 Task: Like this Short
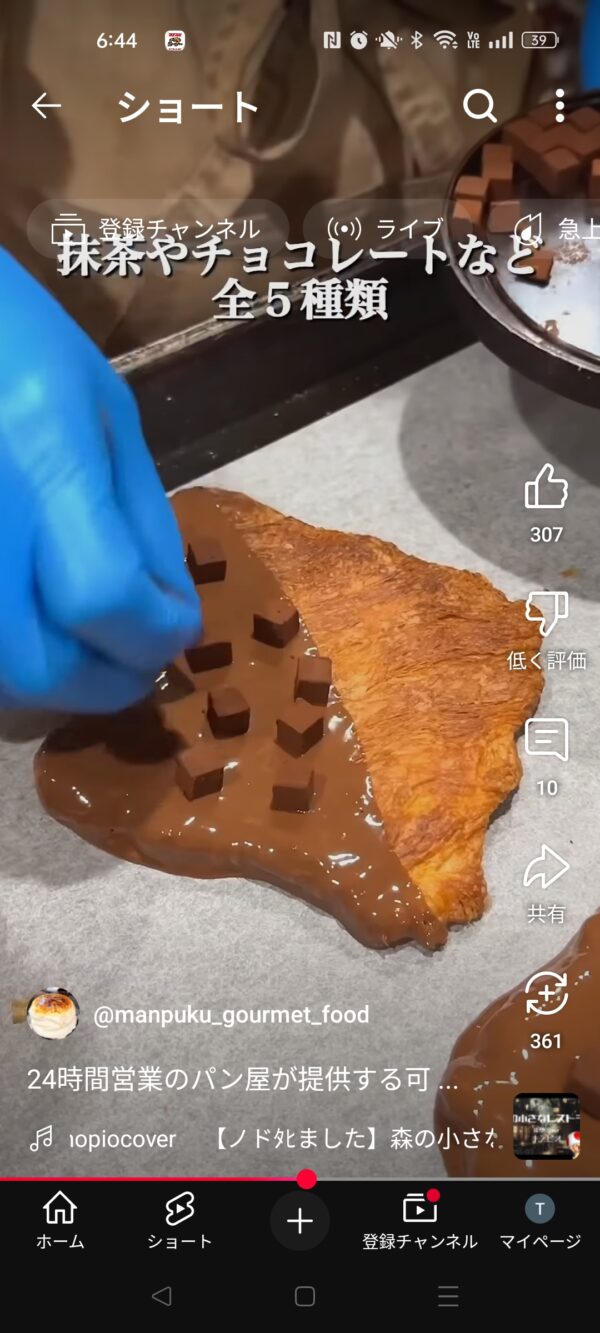click(x=546, y=489)
